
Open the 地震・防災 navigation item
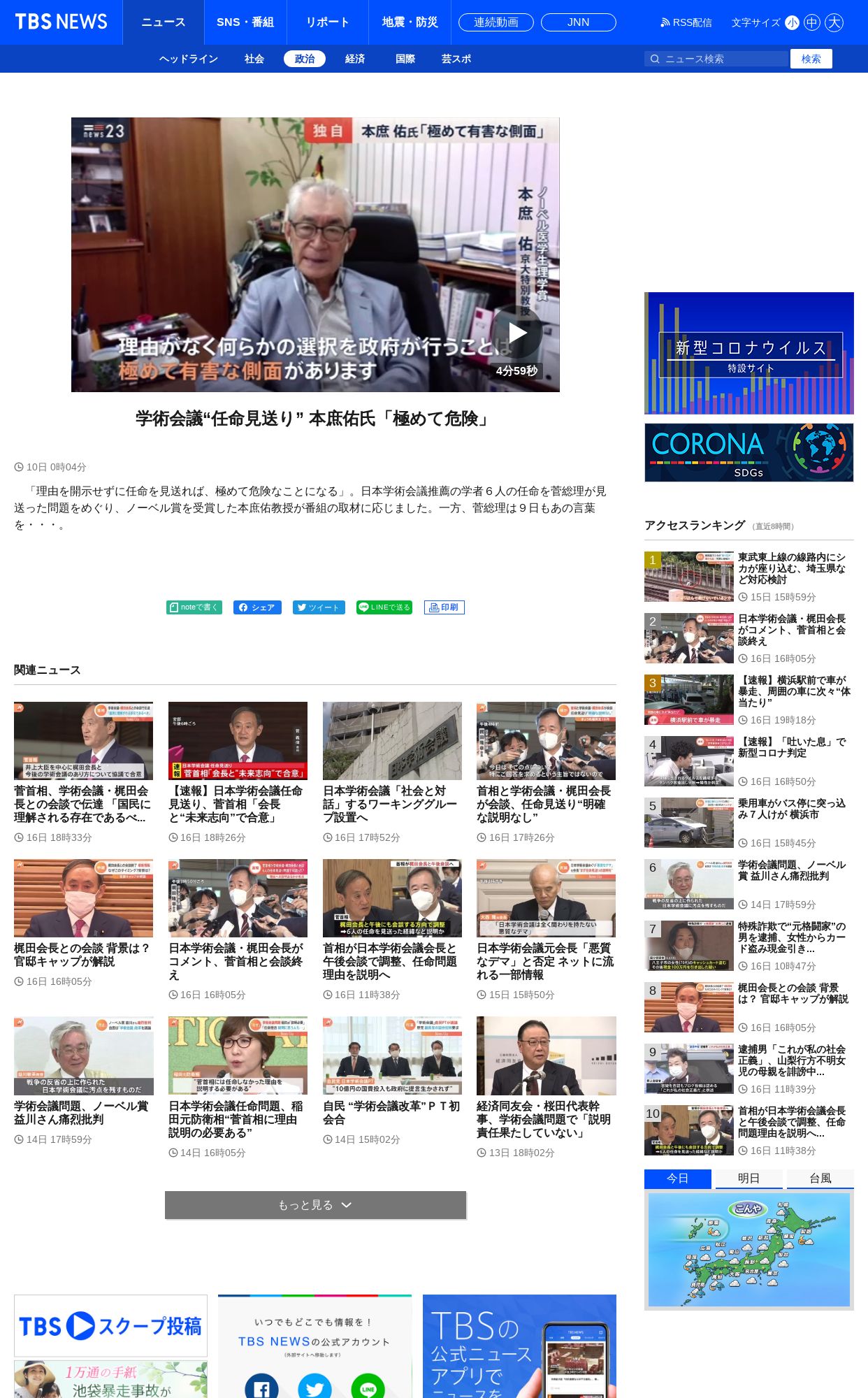pyautogui.click(x=410, y=22)
